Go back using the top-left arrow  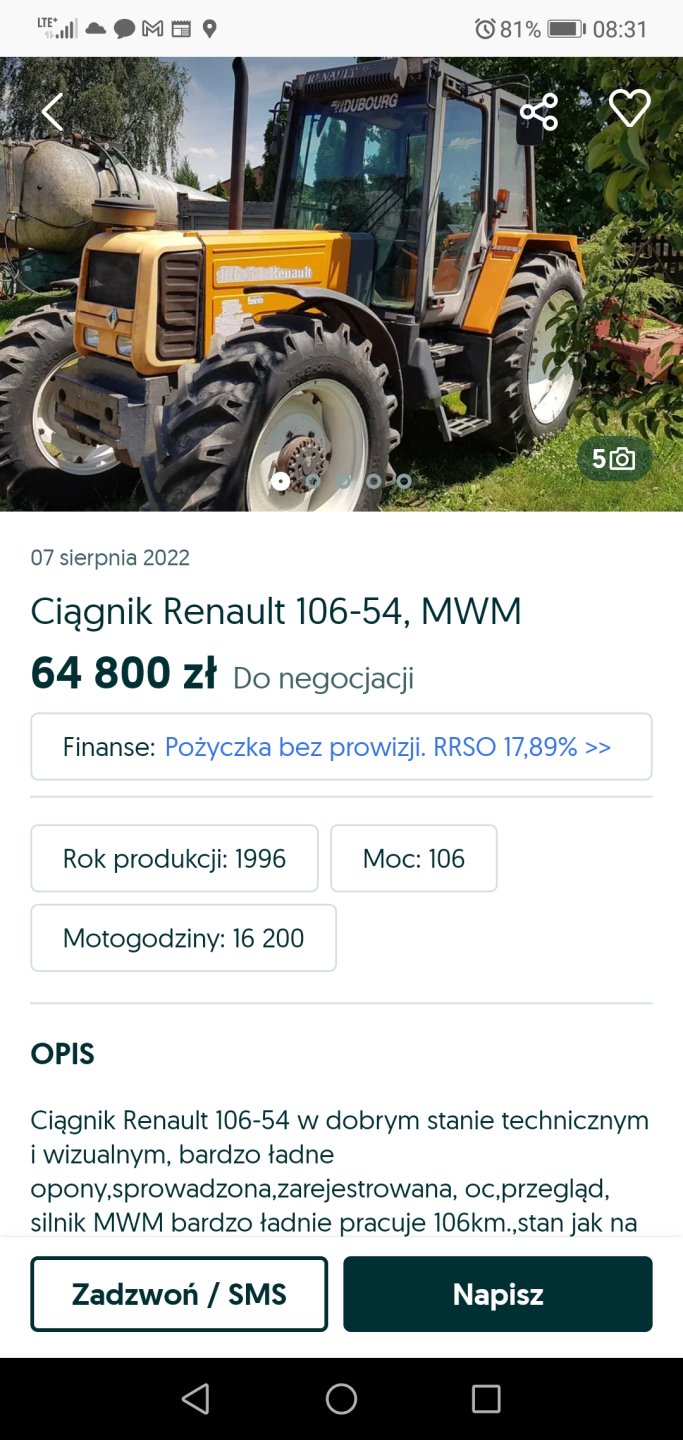(x=52, y=111)
